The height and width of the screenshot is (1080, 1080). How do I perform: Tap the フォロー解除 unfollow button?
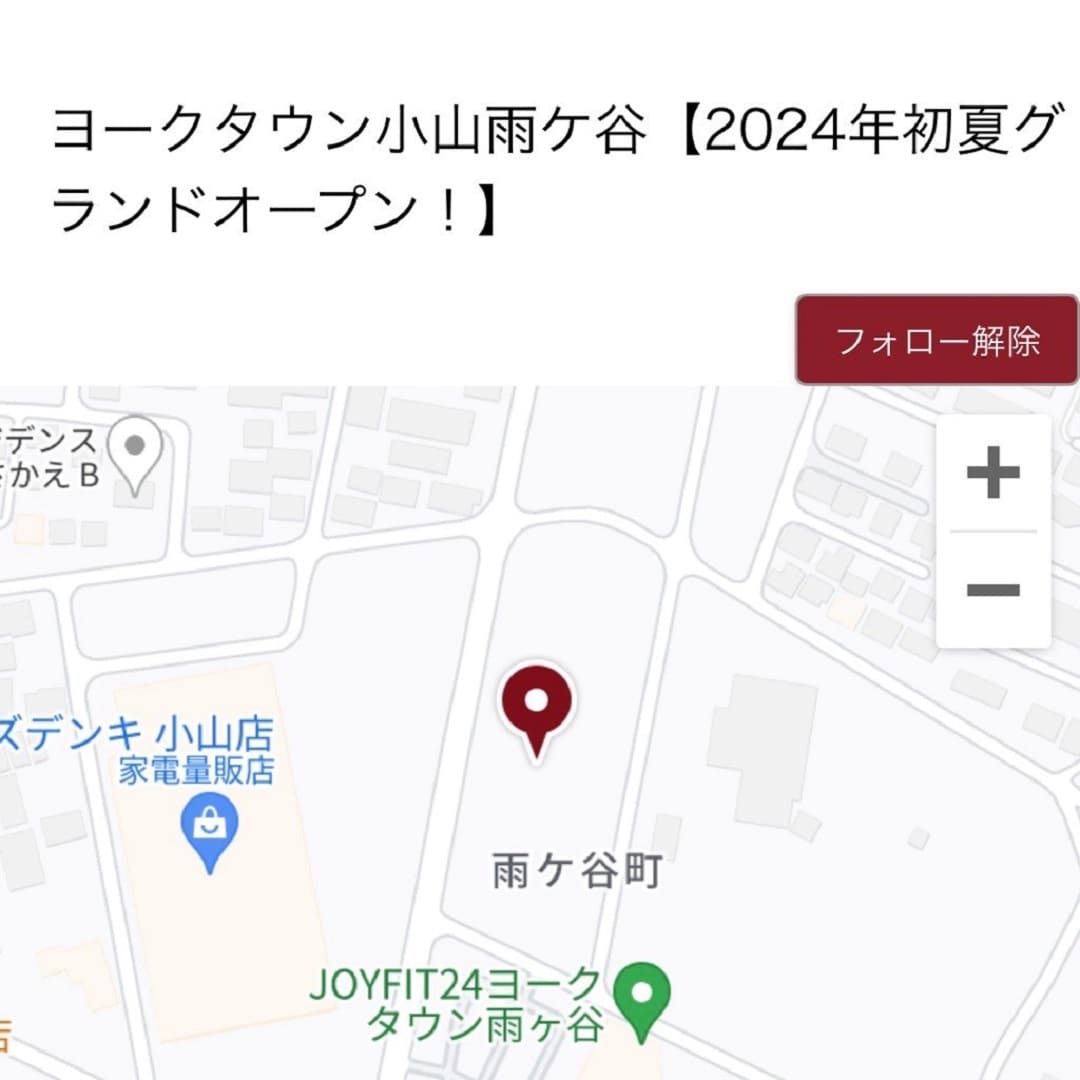click(x=937, y=340)
